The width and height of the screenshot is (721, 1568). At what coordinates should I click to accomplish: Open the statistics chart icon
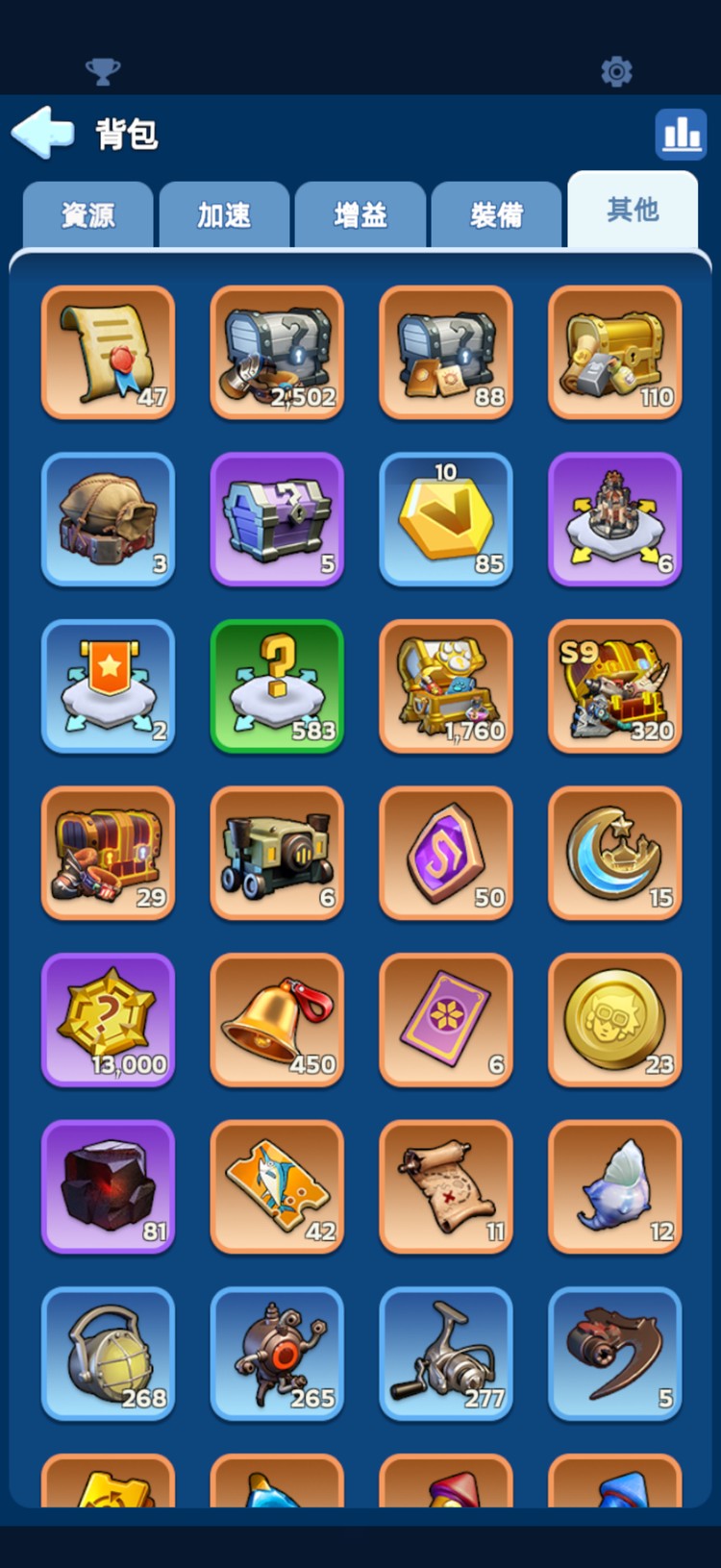coord(681,133)
